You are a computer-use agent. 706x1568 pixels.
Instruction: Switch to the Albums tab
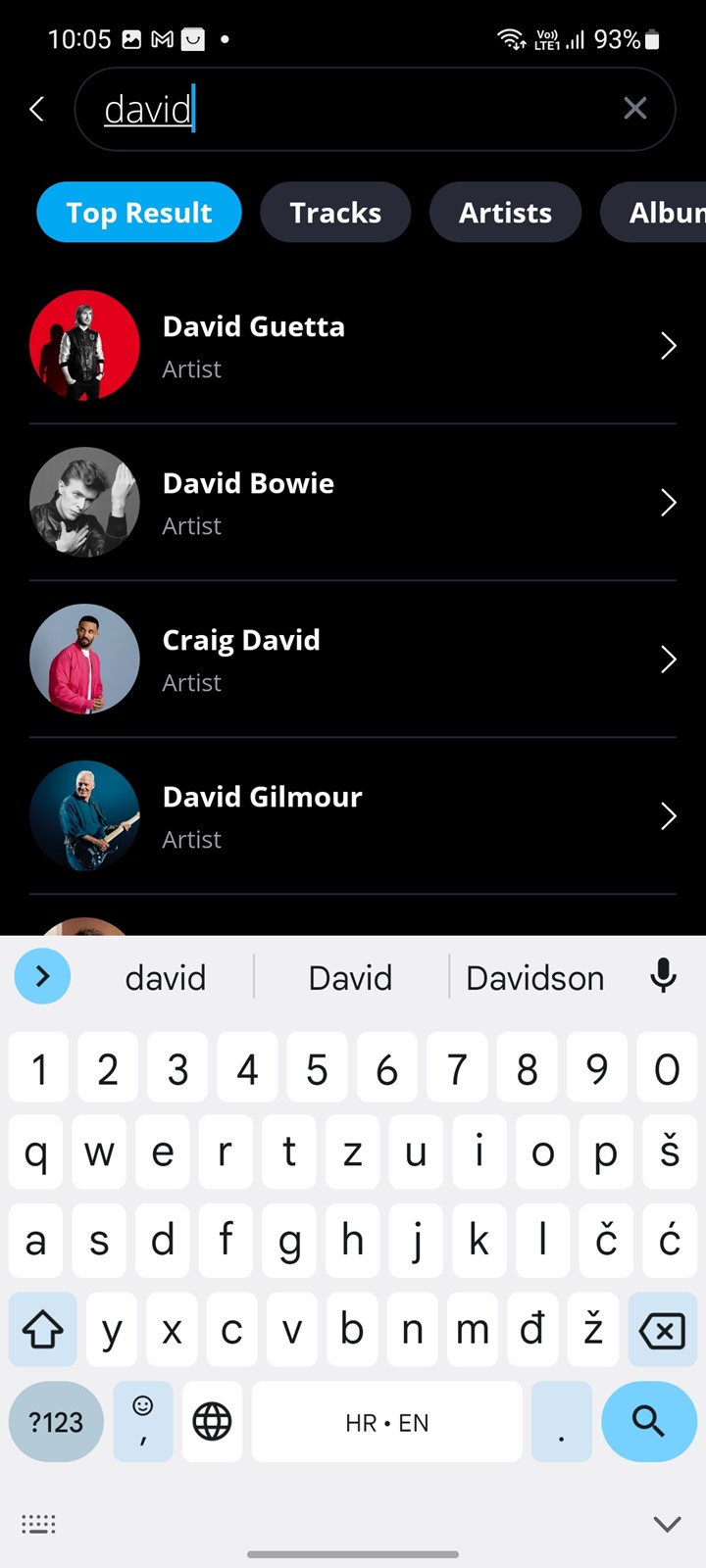coord(654,213)
